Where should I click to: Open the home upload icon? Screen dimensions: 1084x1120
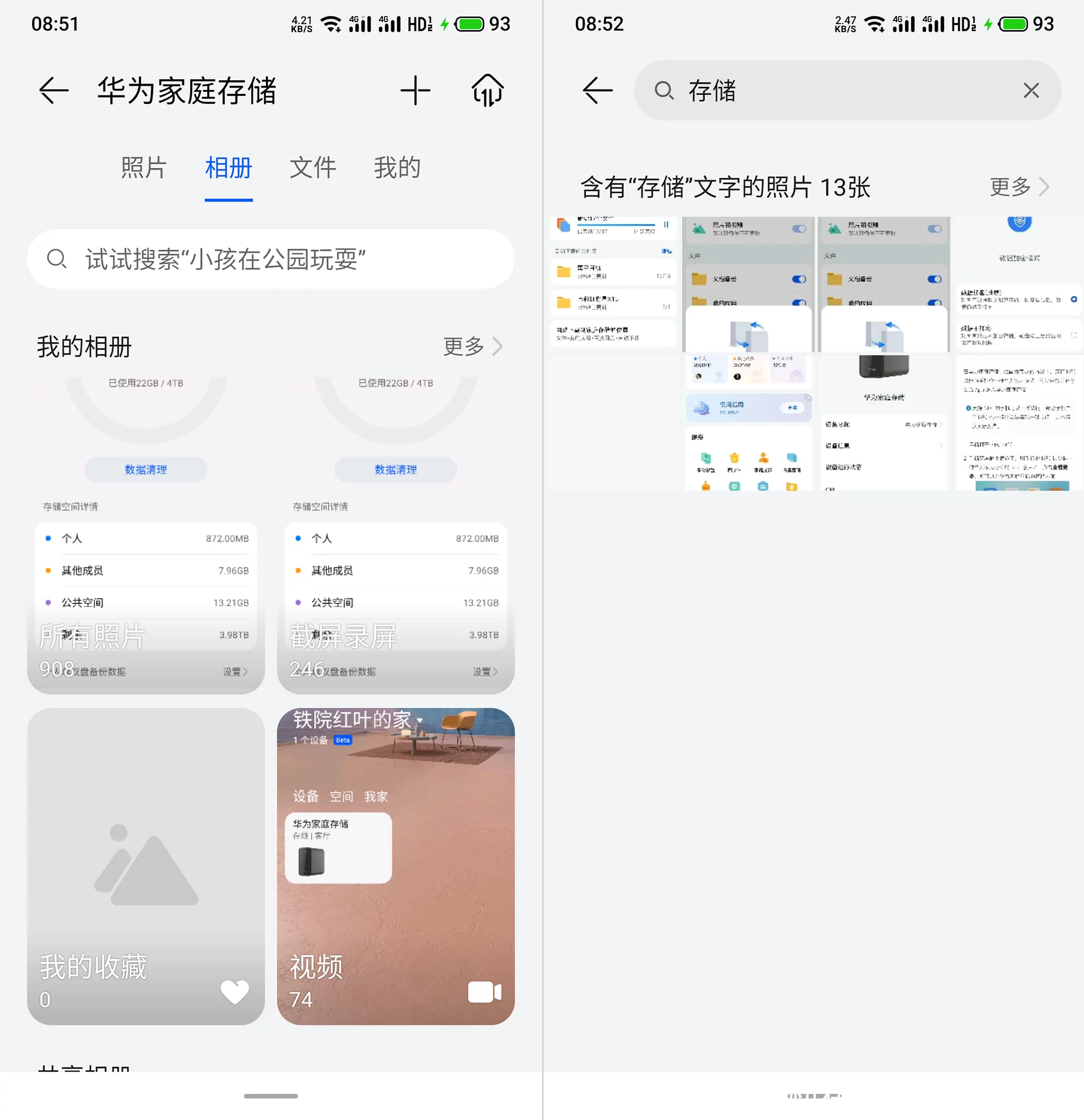click(487, 90)
